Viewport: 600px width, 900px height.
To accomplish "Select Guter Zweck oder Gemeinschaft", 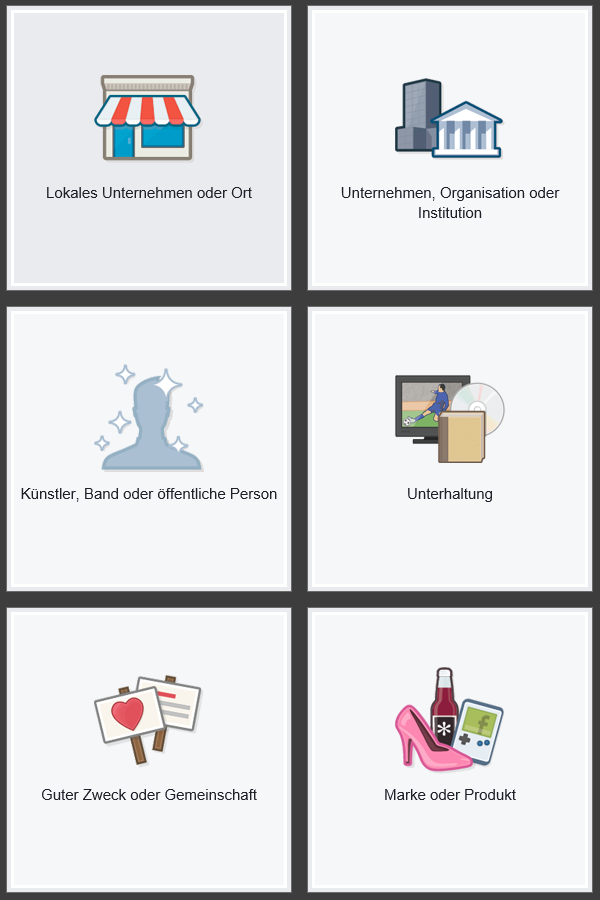I will pyautogui.click(x=149, y=748).
